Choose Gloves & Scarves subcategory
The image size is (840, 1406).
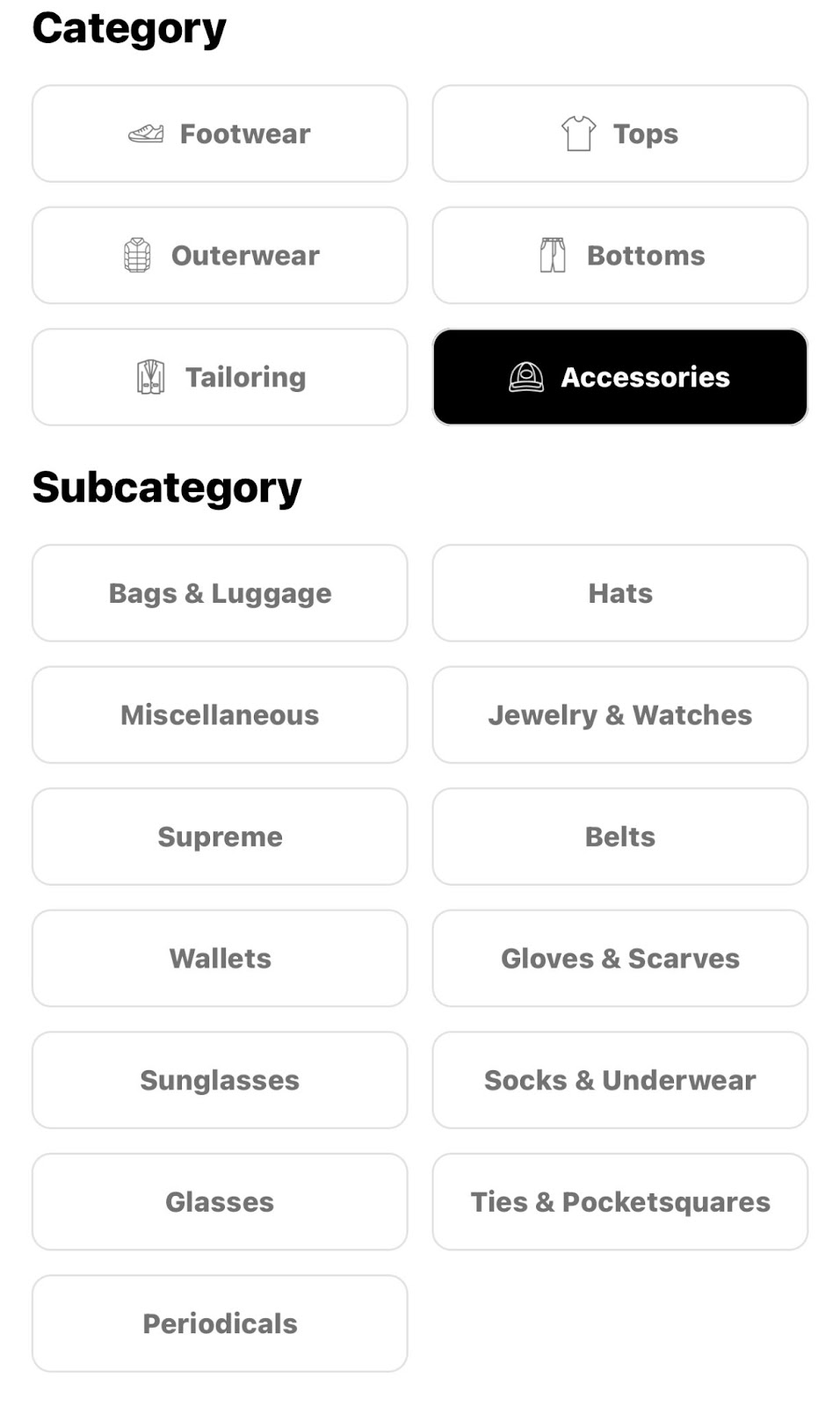(619, 959)
